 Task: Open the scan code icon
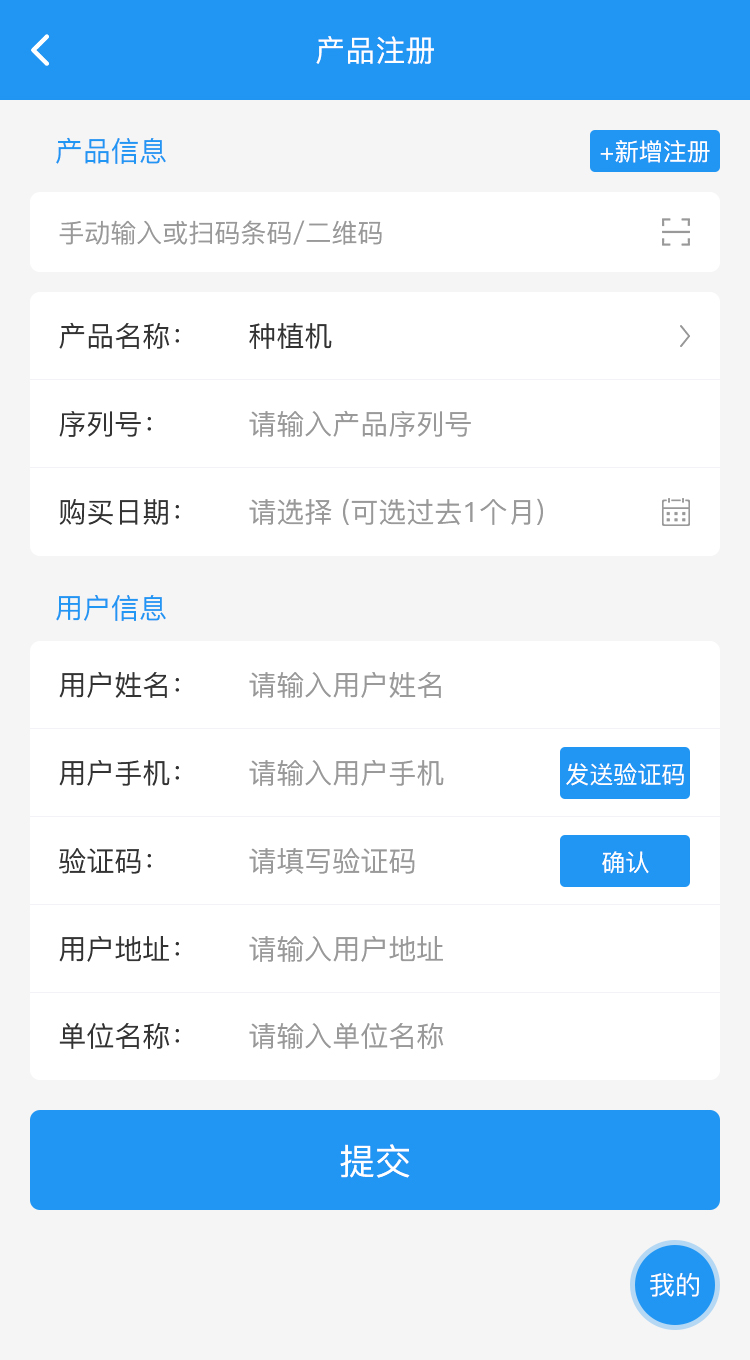tap(675, 232)
